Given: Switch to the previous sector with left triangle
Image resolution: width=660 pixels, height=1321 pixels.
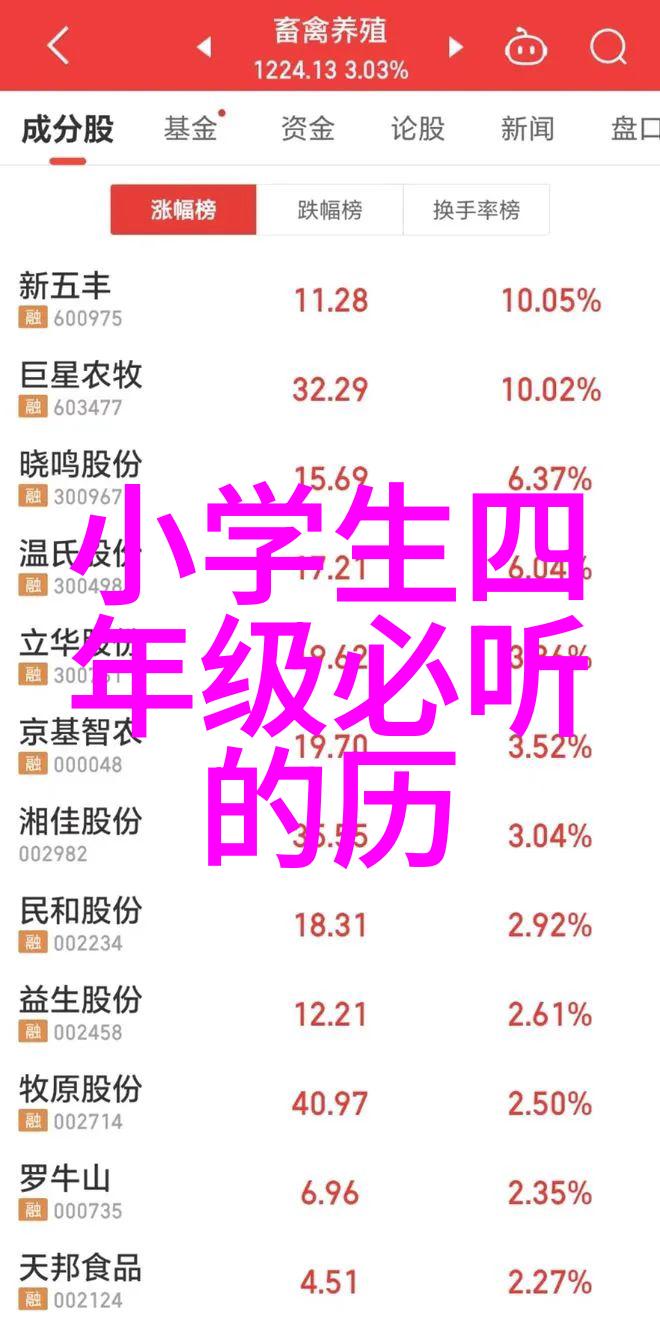Looking at the screenshot, I should [x=203, y=47].
